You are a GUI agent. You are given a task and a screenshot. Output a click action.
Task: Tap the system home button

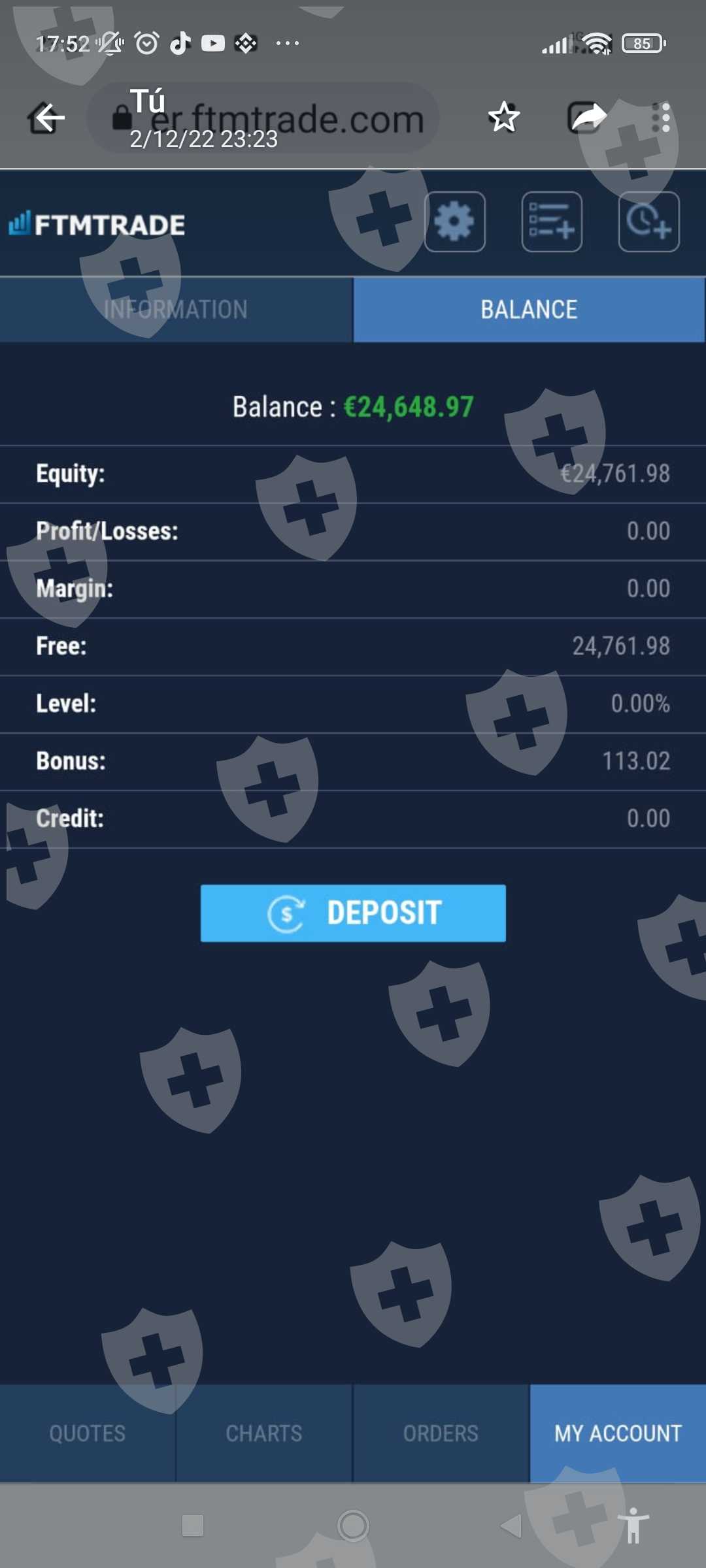(x=353, y=1526)
